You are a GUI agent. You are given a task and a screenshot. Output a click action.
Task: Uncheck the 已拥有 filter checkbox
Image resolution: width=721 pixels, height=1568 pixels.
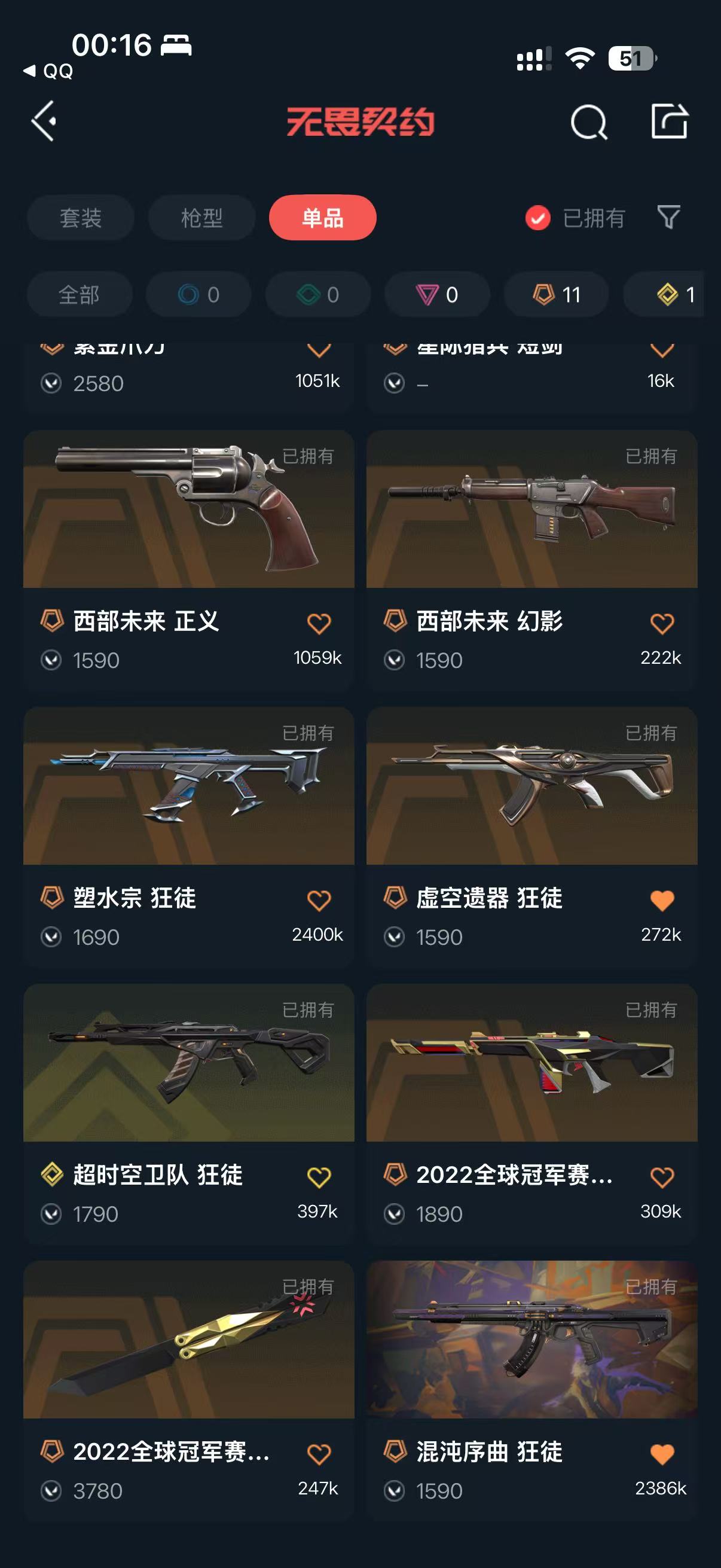click(538, 218)
